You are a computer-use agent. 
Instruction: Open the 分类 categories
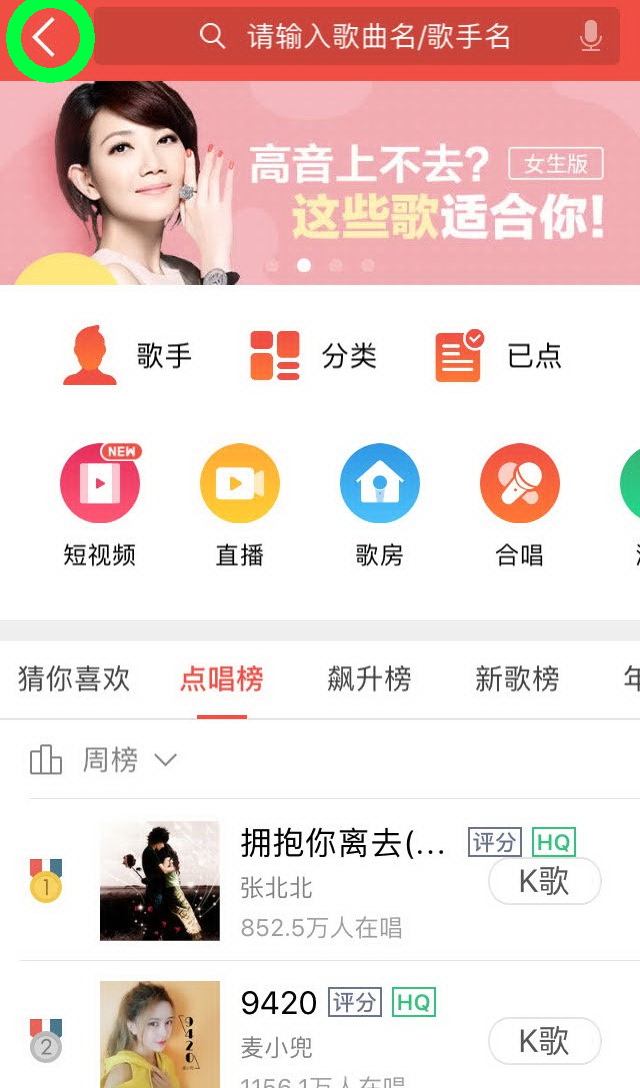click(x=312, y=356)
